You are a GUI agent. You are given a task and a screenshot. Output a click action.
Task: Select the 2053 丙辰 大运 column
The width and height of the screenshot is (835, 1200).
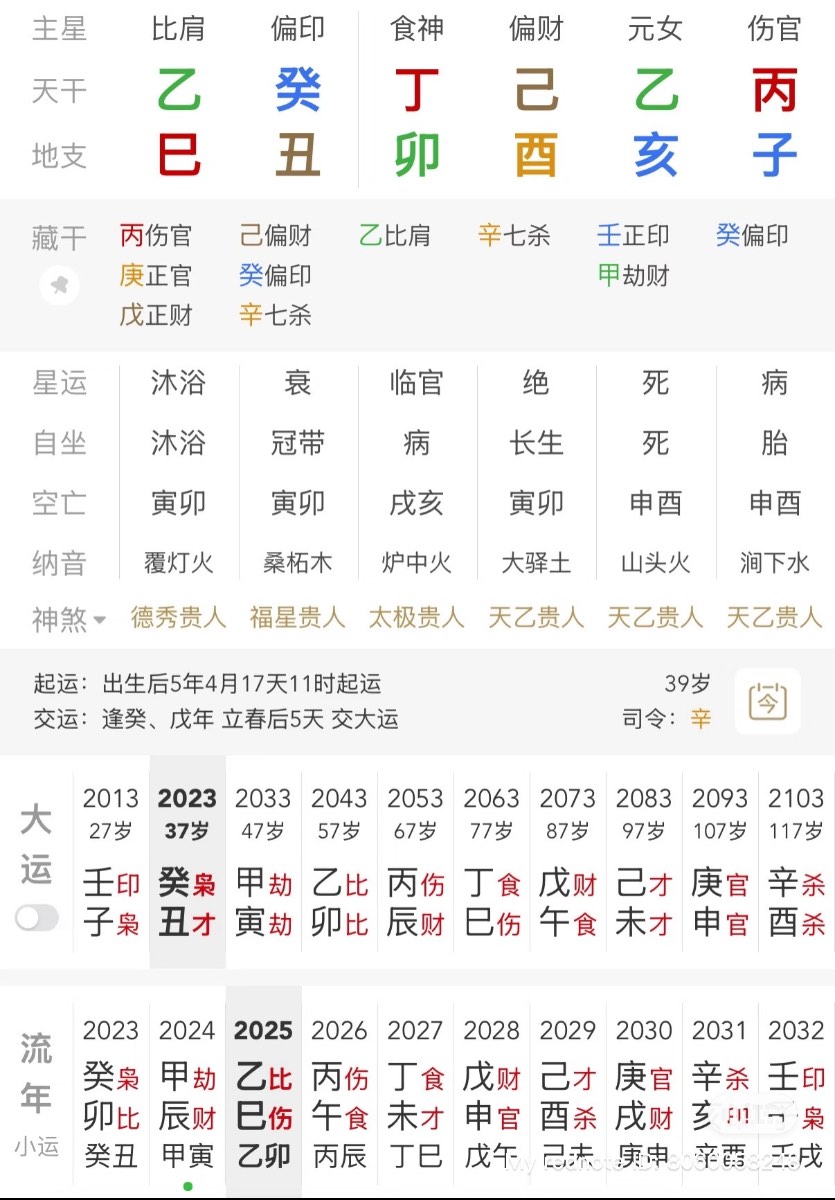point(415,862)
